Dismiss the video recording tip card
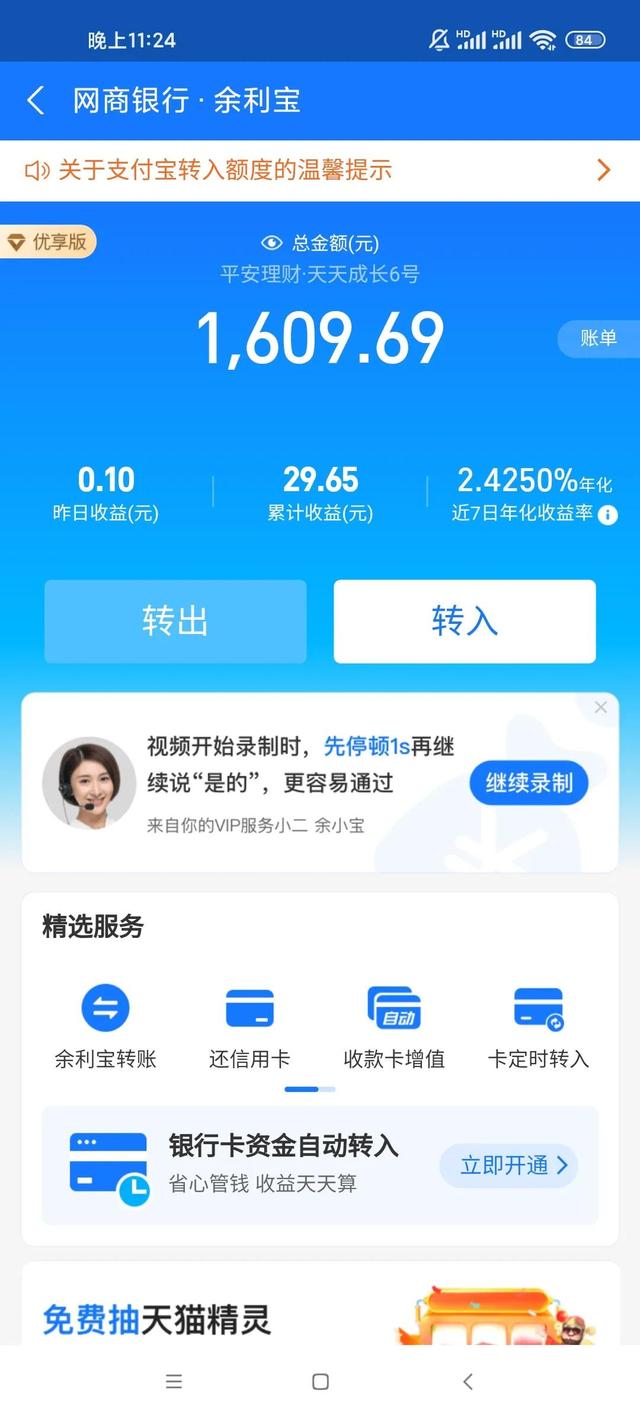The width and height of the screenshot is (640, 1422). (x=600, y=707)
